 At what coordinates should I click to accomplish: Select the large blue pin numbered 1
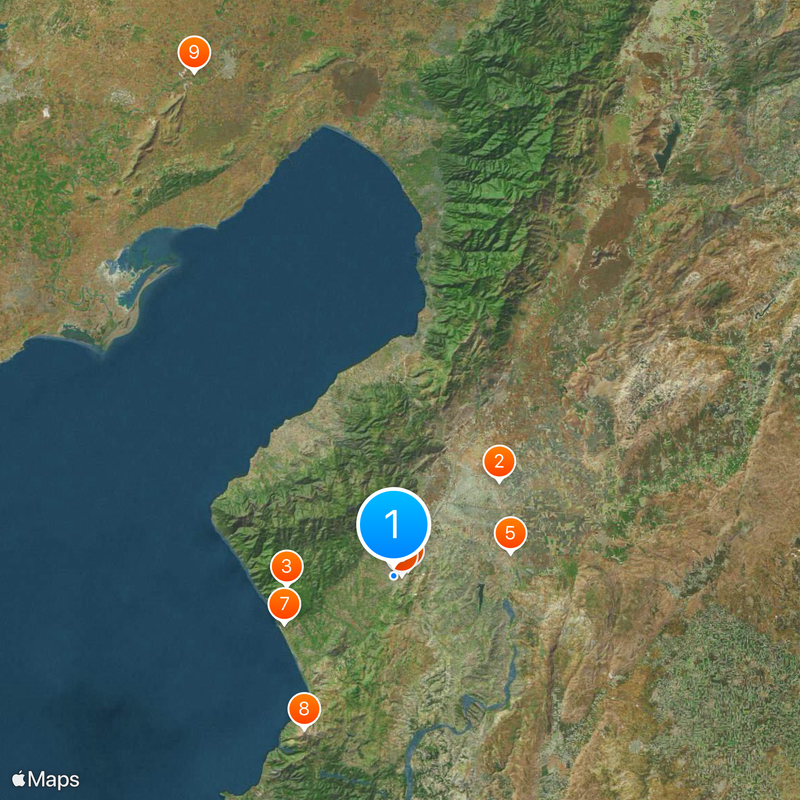coord(394,523)
